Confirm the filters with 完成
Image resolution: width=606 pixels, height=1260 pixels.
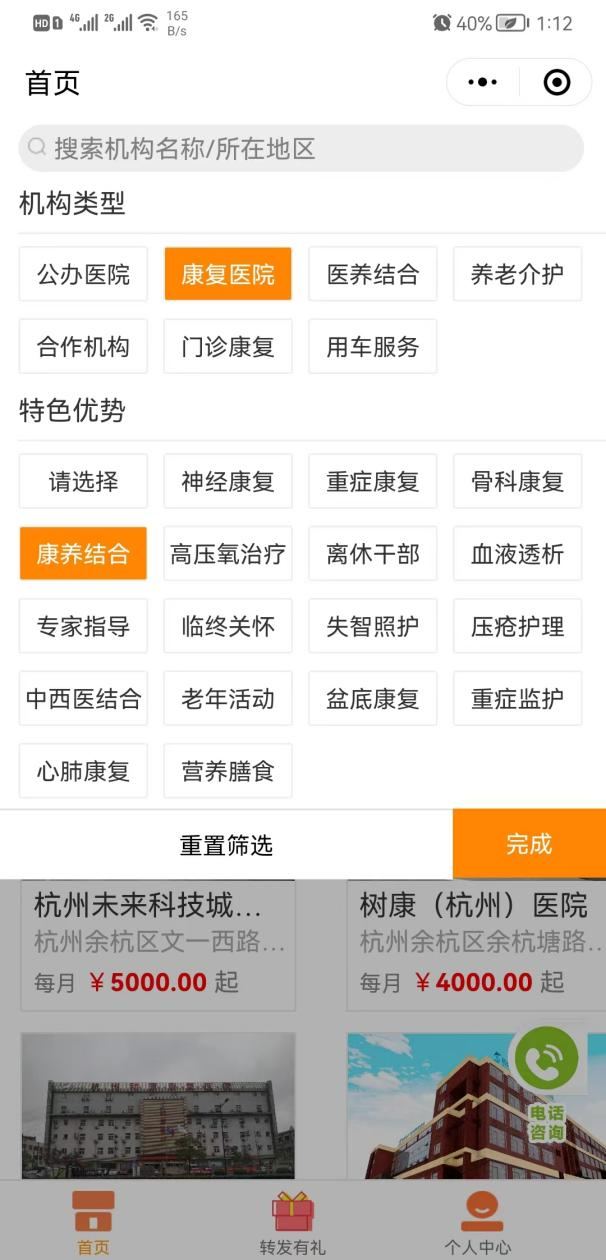[x=529, y=844]
